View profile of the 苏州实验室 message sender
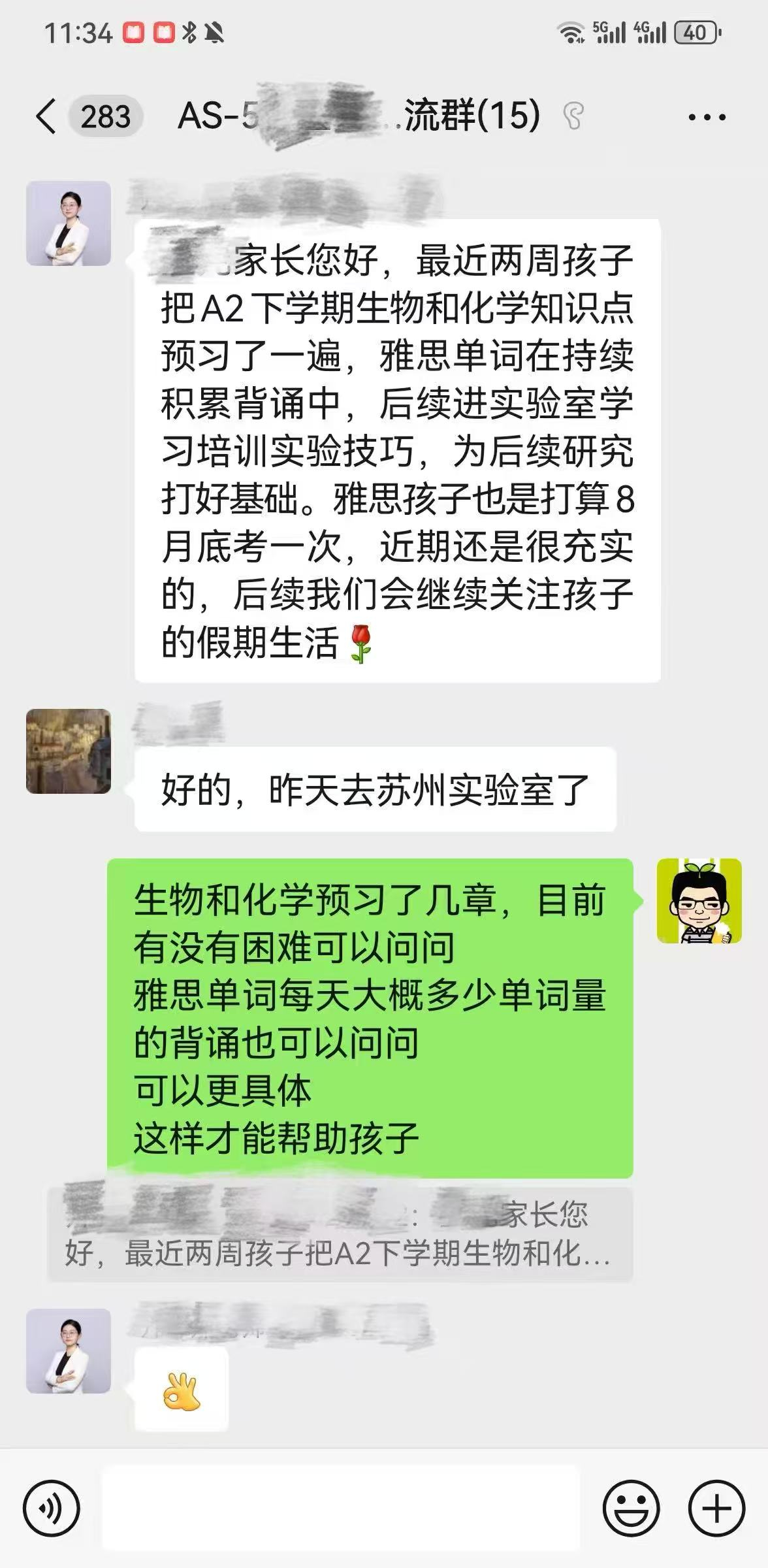768x1568 pixels. pos(69,751)
